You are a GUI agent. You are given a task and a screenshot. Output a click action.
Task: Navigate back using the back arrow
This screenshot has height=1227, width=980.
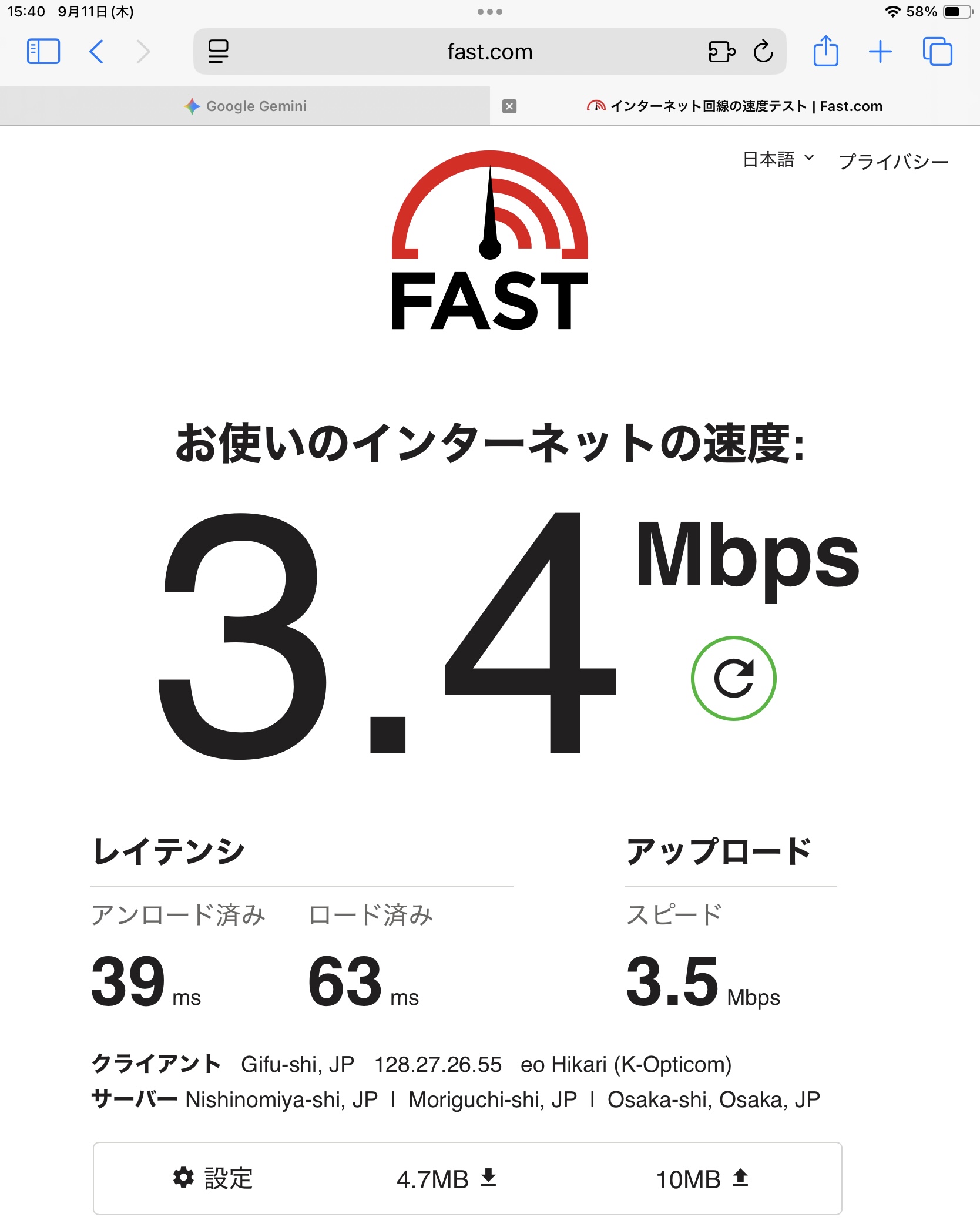pyautogui.click(x=97, y=52)
